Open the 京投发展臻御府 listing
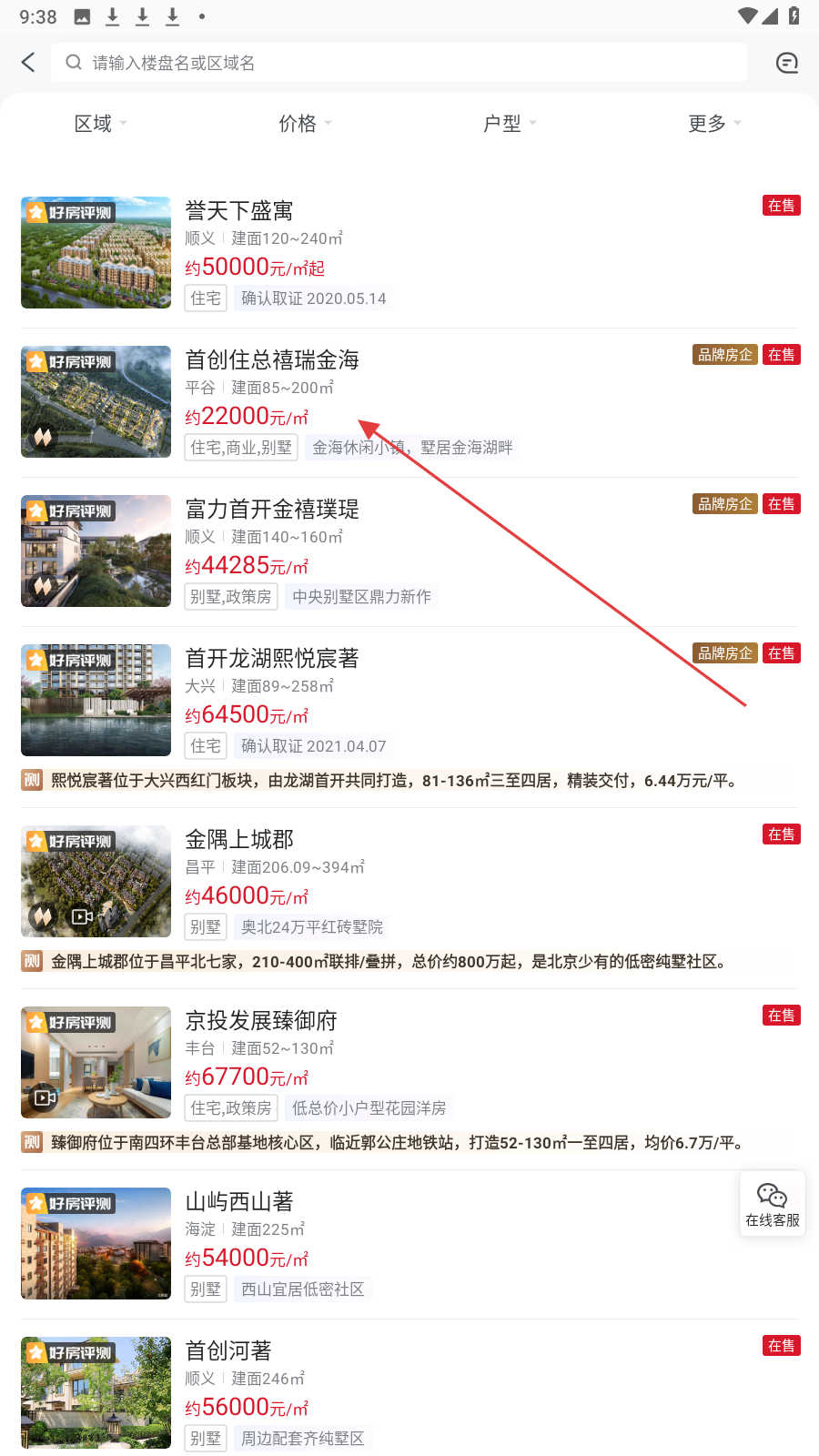The image size is (819, 1456). tap(260, 1021)
